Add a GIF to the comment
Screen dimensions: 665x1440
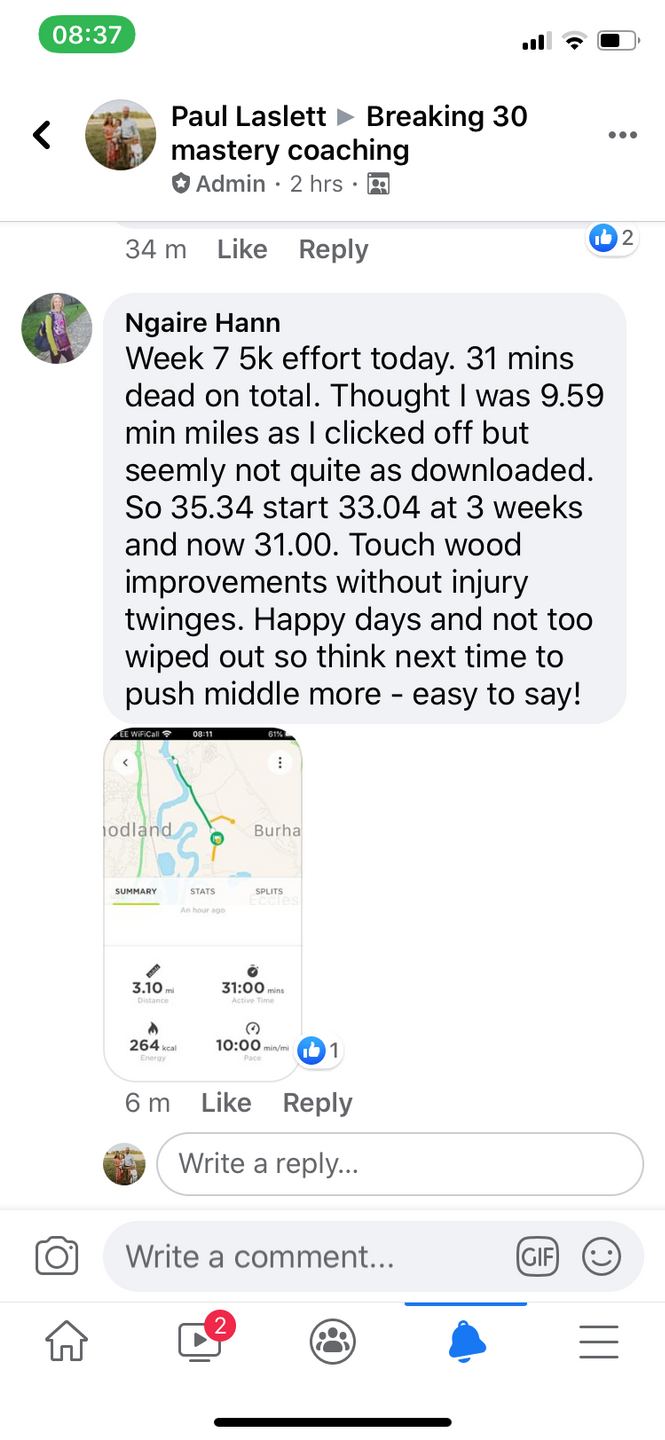click(537, 1257)
